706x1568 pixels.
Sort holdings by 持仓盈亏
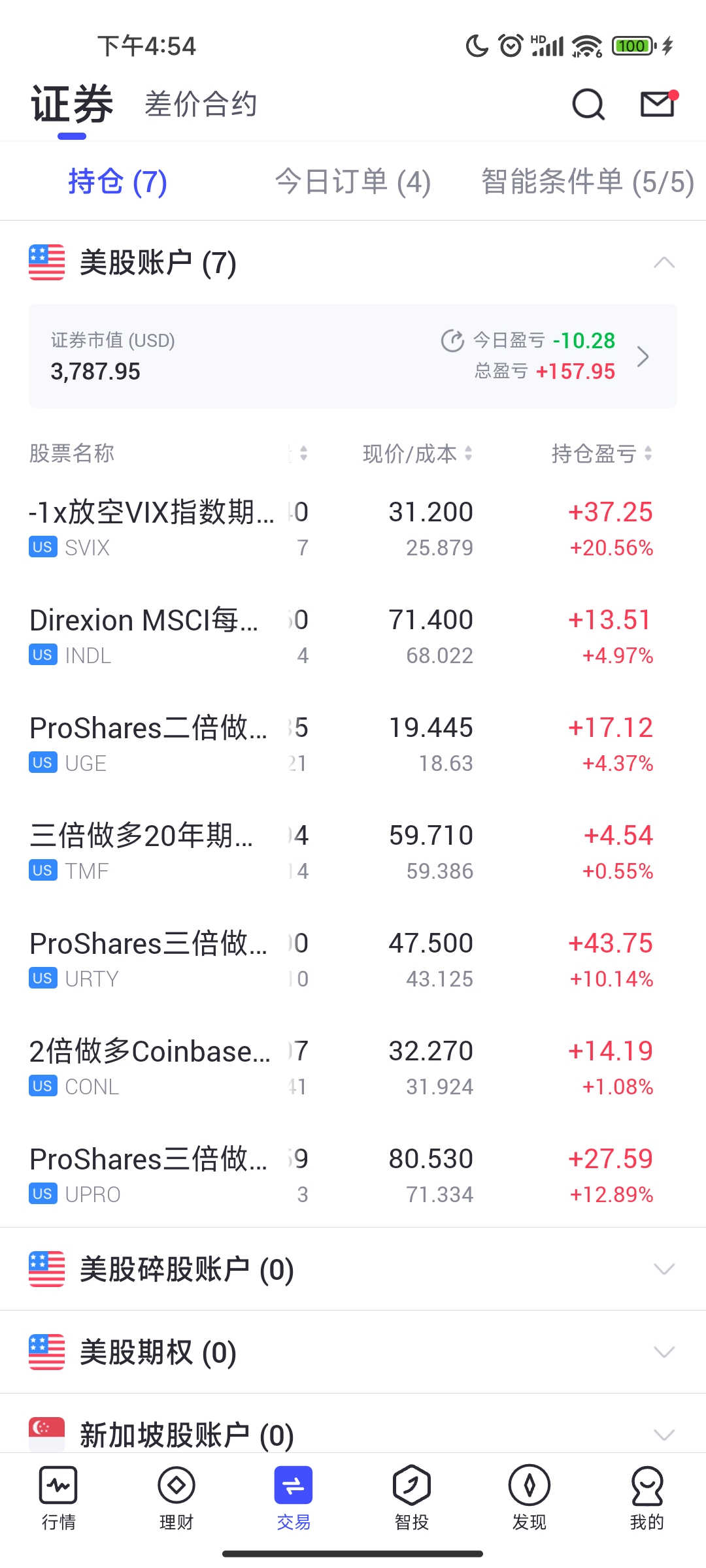601,453
